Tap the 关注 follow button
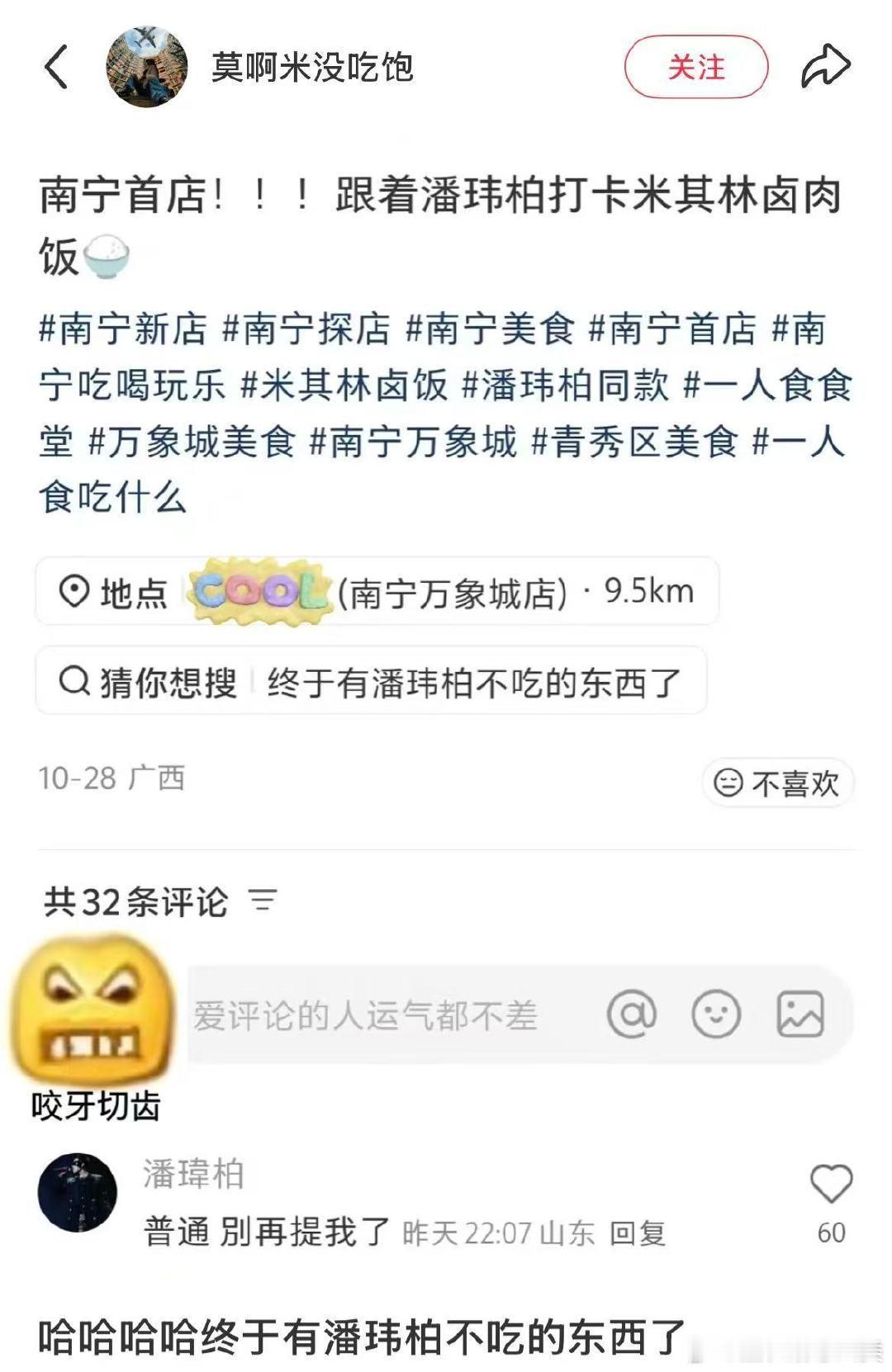 coord(696,69)
